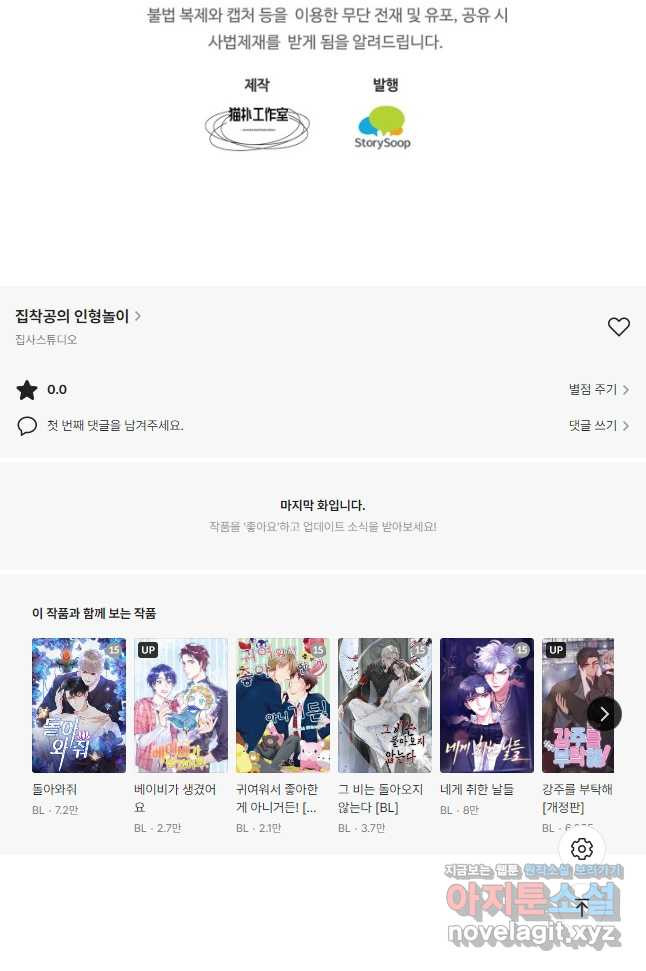This screenshot has width=646, height=971.
Task: Open the 베이비가 생겼어요 comic
Action: tap(181, 705)
